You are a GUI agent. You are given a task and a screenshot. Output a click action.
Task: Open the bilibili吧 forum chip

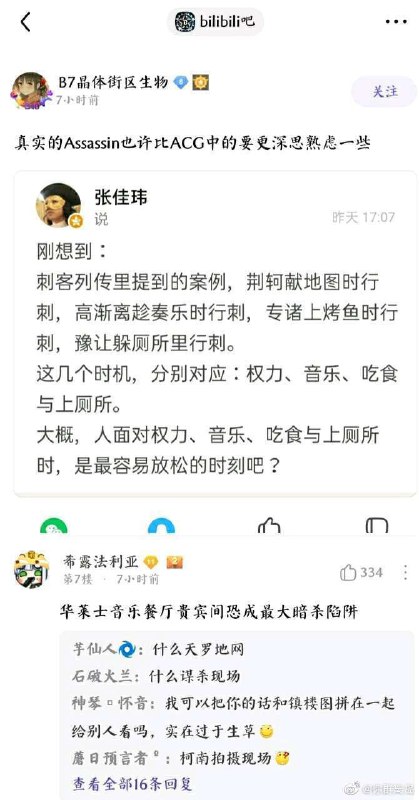[x=215, y=22]
